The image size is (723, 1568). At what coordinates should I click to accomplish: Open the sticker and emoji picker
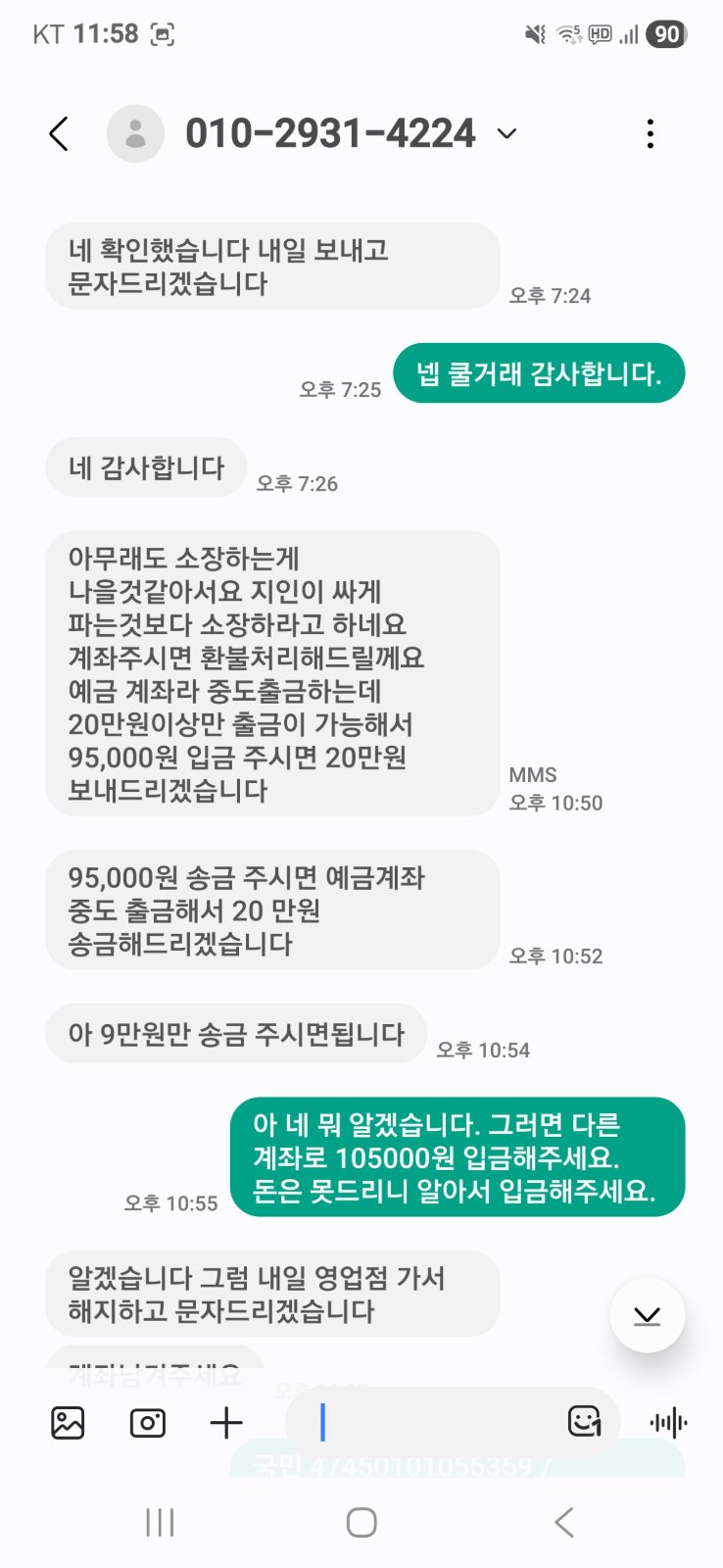click(584, 1421)
